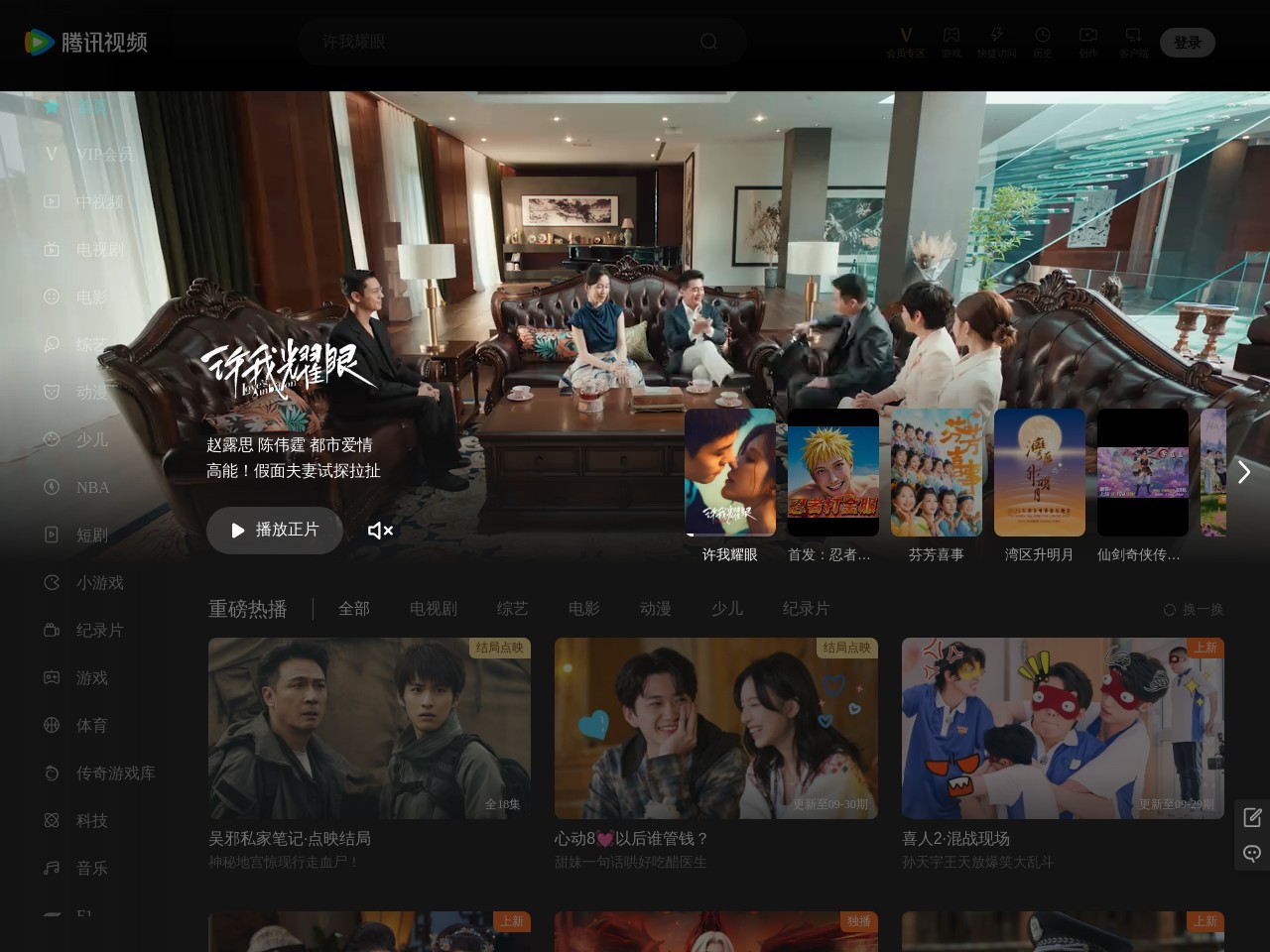This screenshot has width=1270, height=952.
Task: Open 短剧 in the side menu
Action: (x=91, y=535)
